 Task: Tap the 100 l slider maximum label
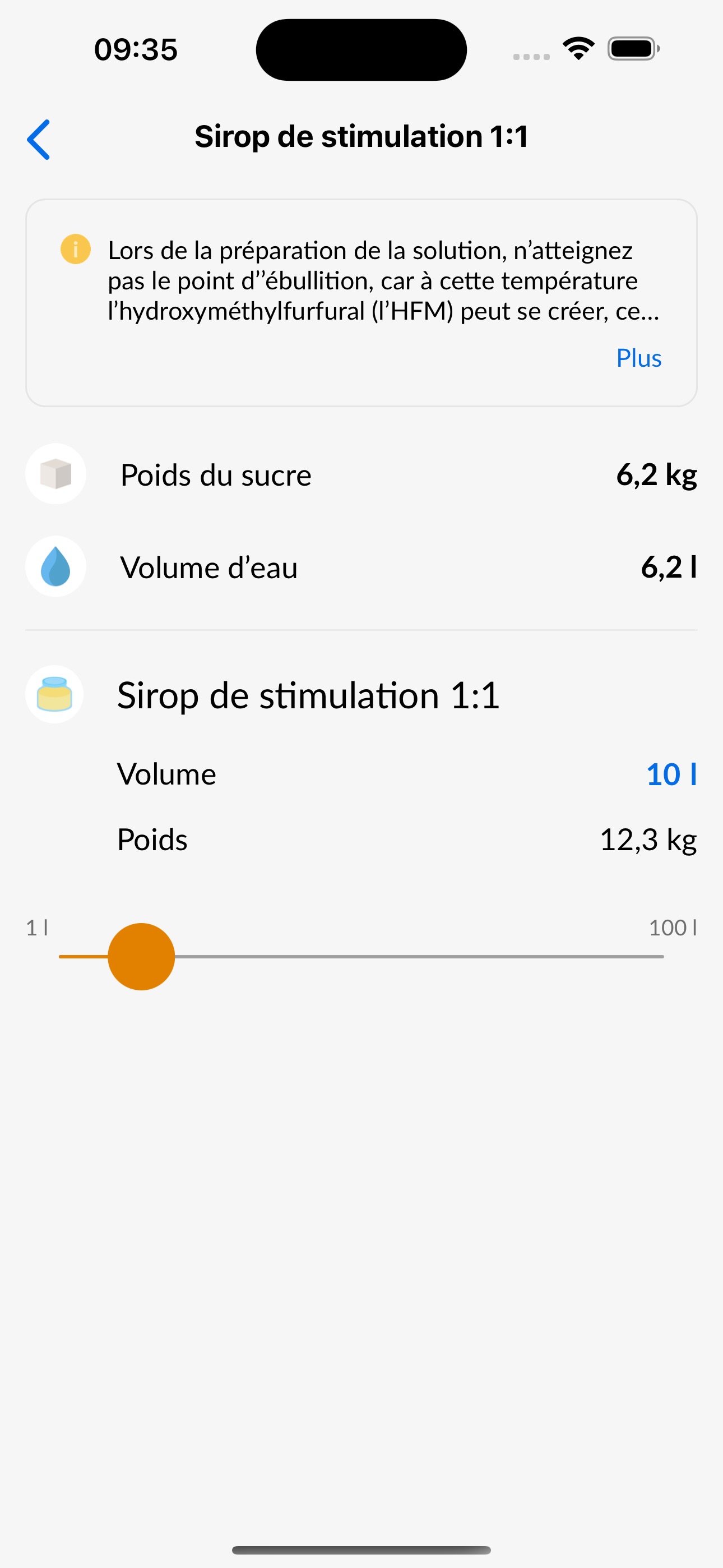671,928
